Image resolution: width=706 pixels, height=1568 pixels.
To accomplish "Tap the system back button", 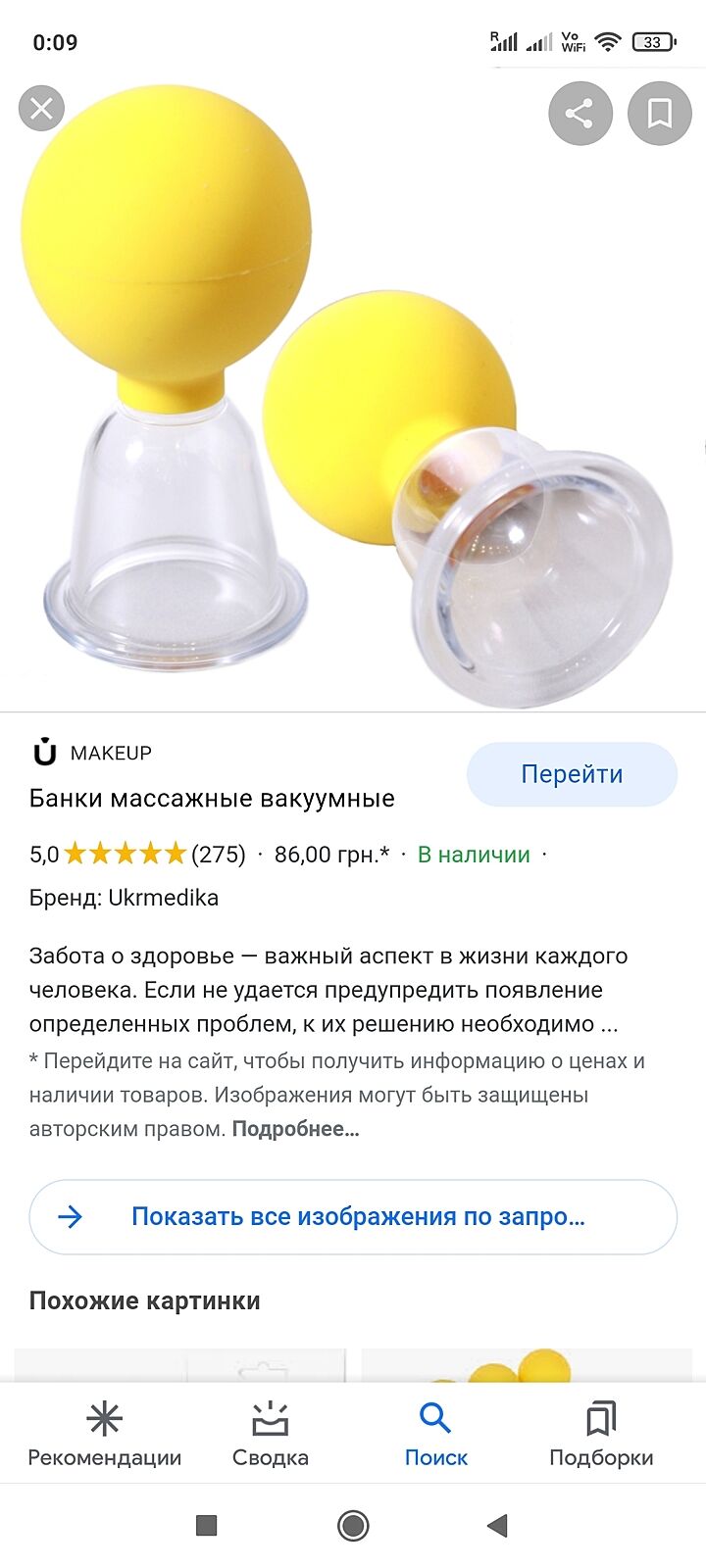I will 498,1525.
